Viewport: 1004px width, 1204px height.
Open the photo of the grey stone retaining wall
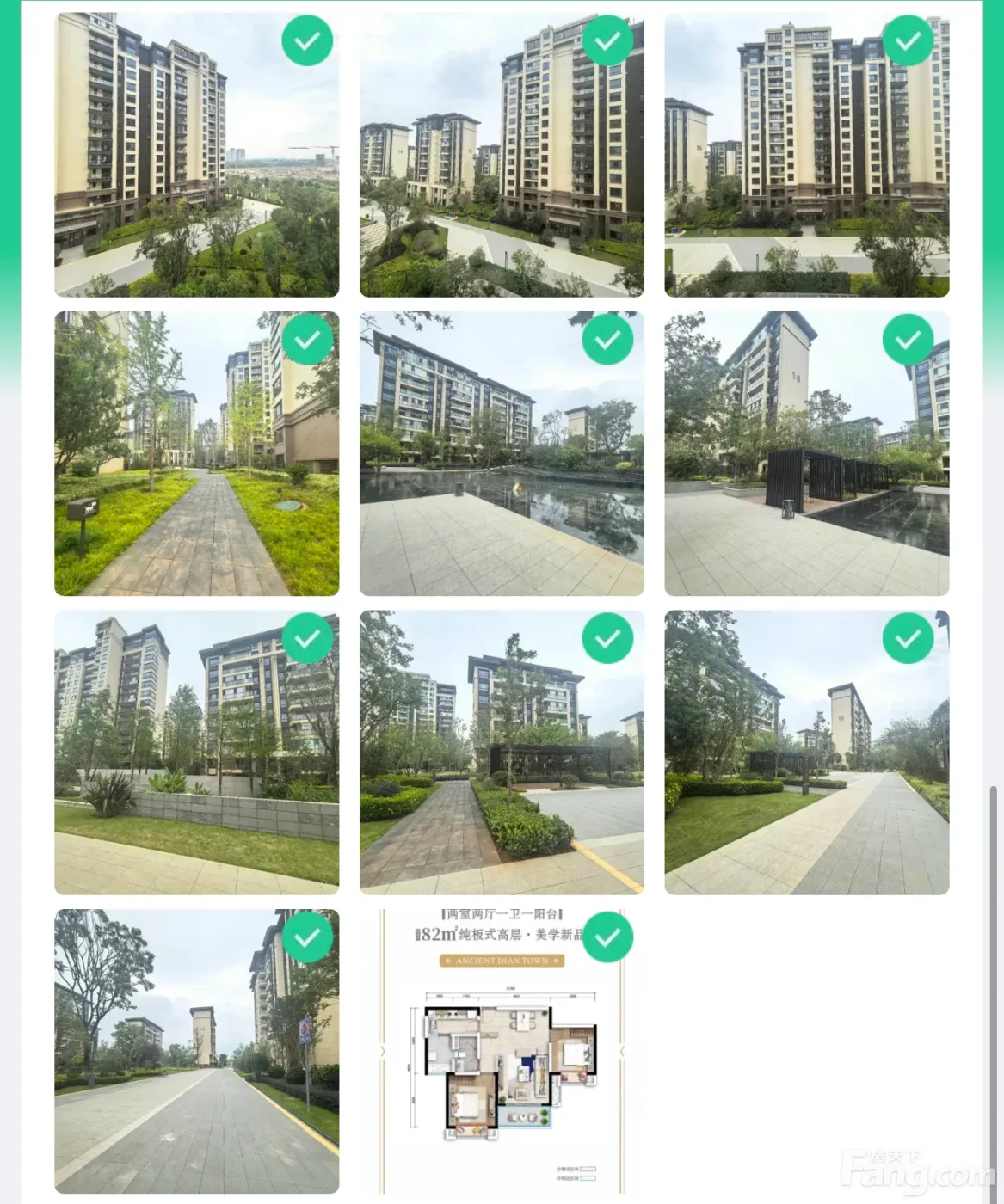[196, 774]
